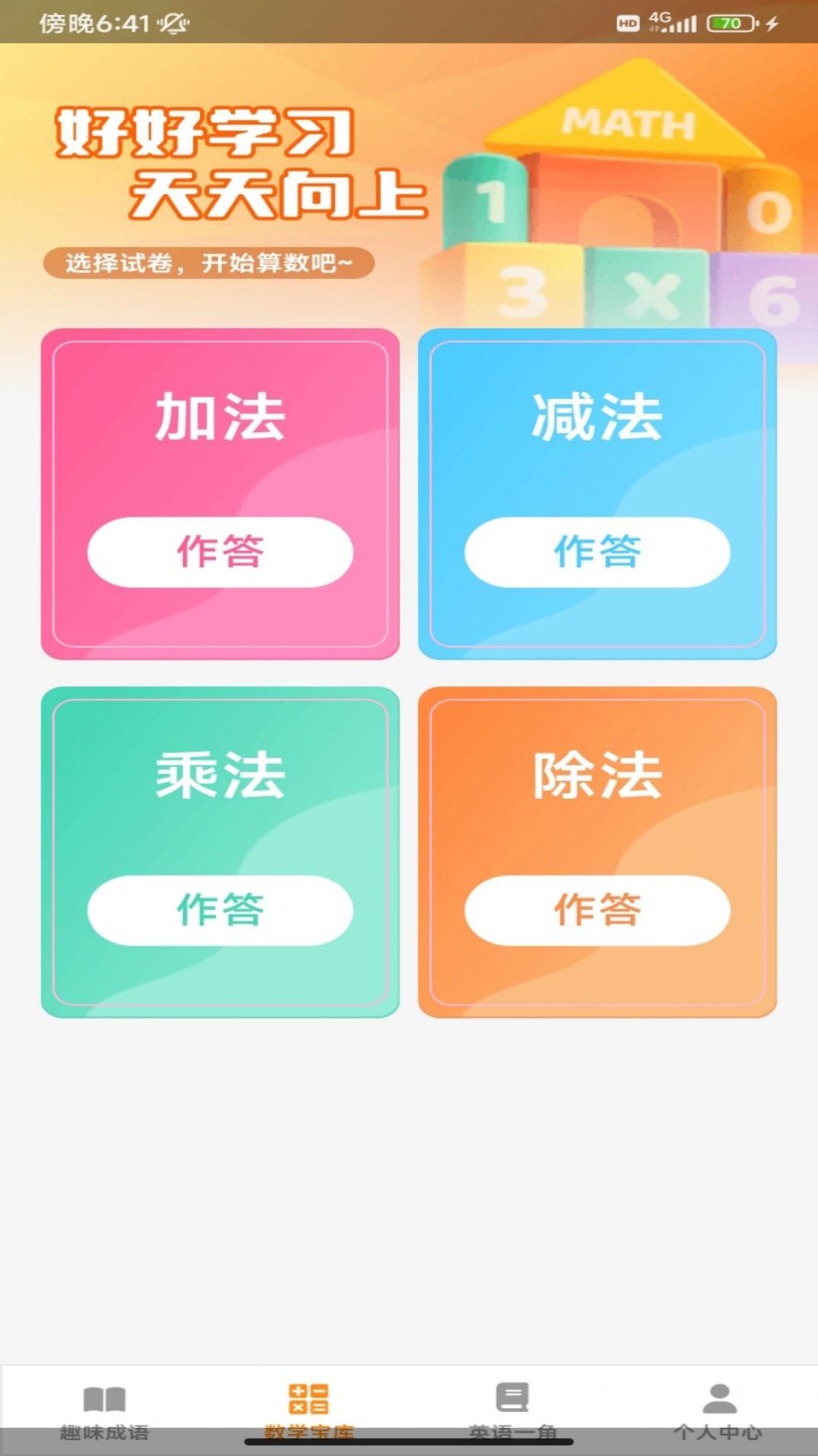Tap the 选择试卷 banner text
The height and width of the screenshot is (1456, 818).
pos(210,262)
